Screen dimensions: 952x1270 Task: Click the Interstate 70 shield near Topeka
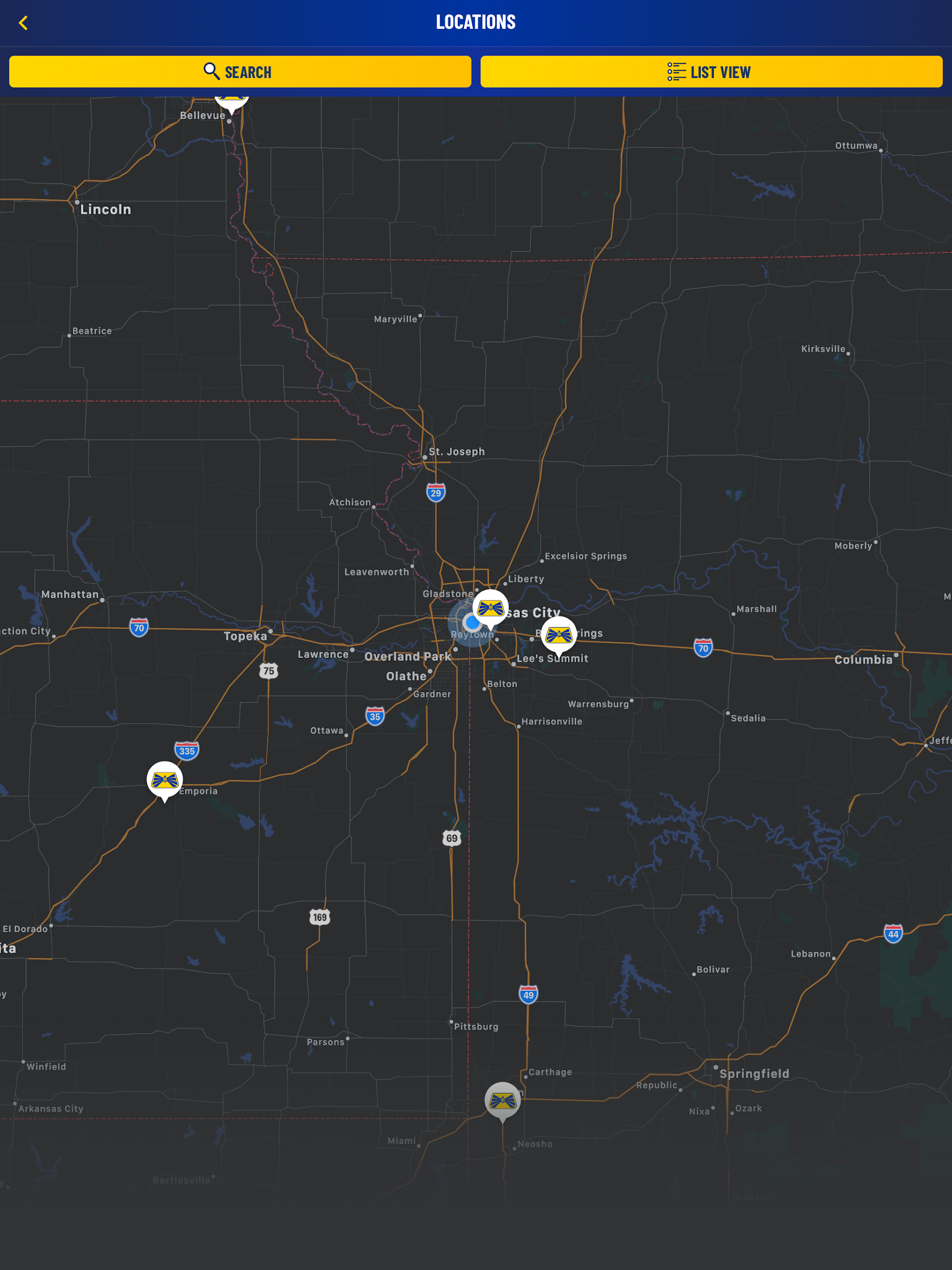(138, 627)
